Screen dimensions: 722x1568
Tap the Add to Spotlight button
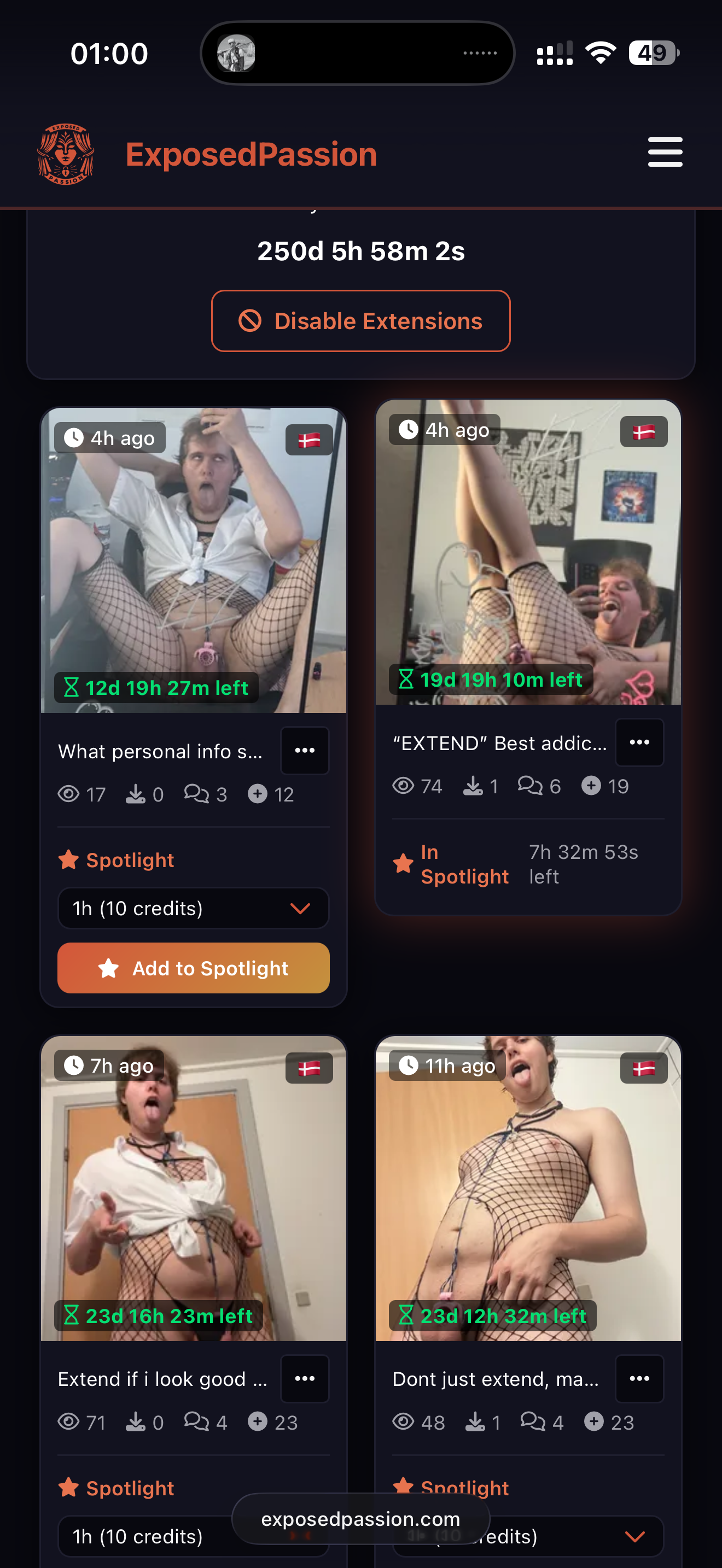[x=193, y=968]
